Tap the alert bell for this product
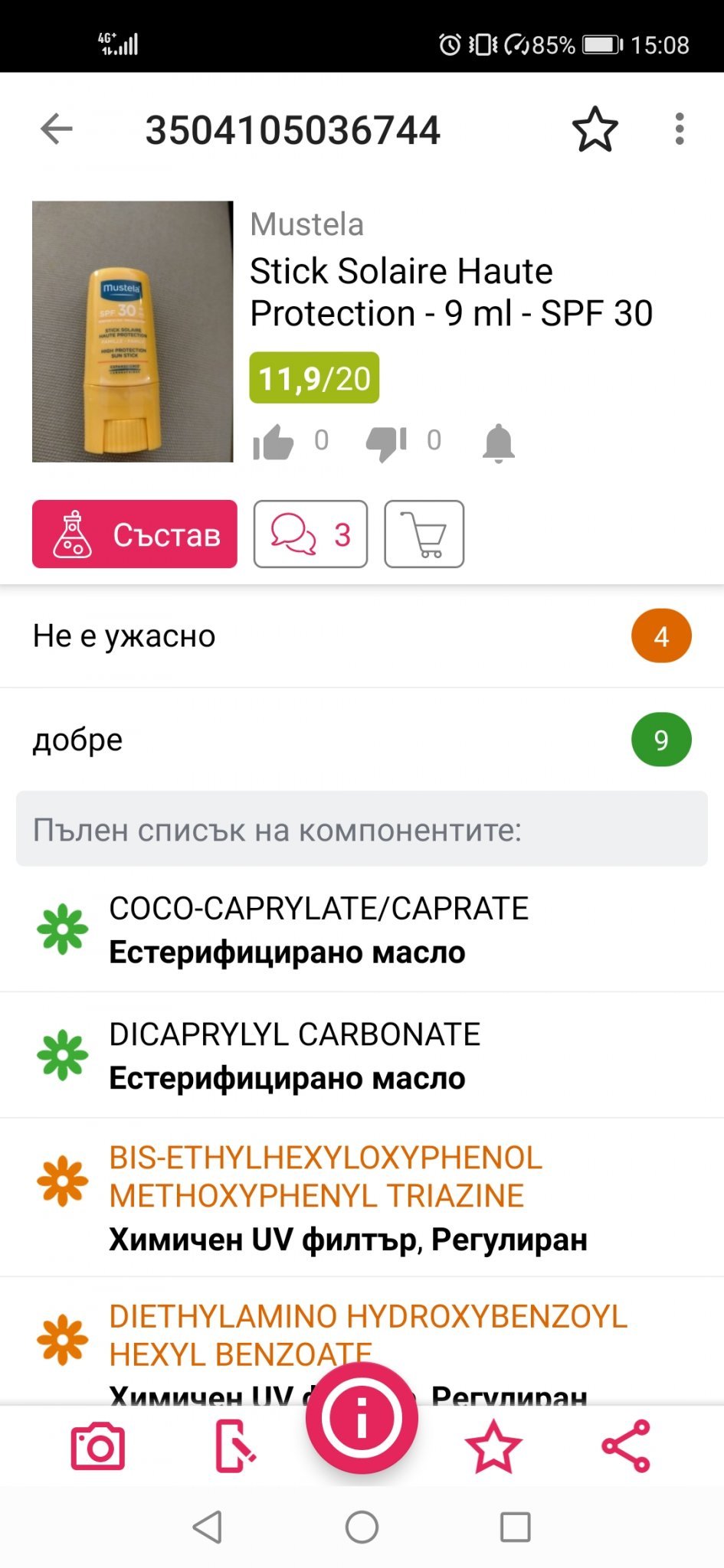Image resolution: width=724 pixels, height=1568 pixels. pos(498,443)
